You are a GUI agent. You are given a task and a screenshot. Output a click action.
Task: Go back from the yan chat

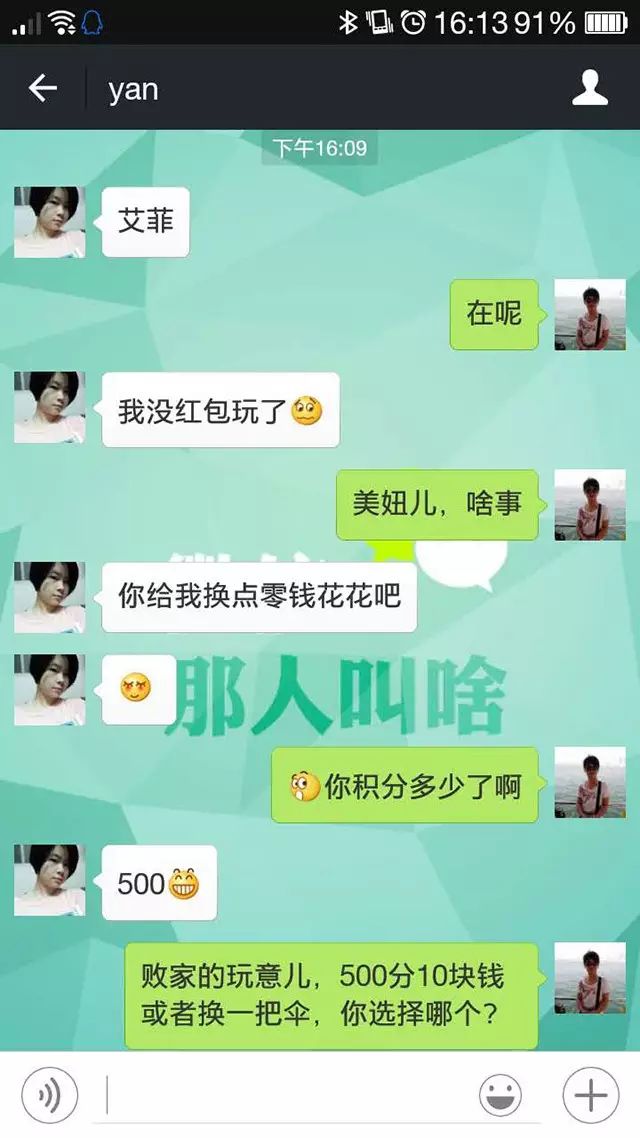tap(42, 89)
